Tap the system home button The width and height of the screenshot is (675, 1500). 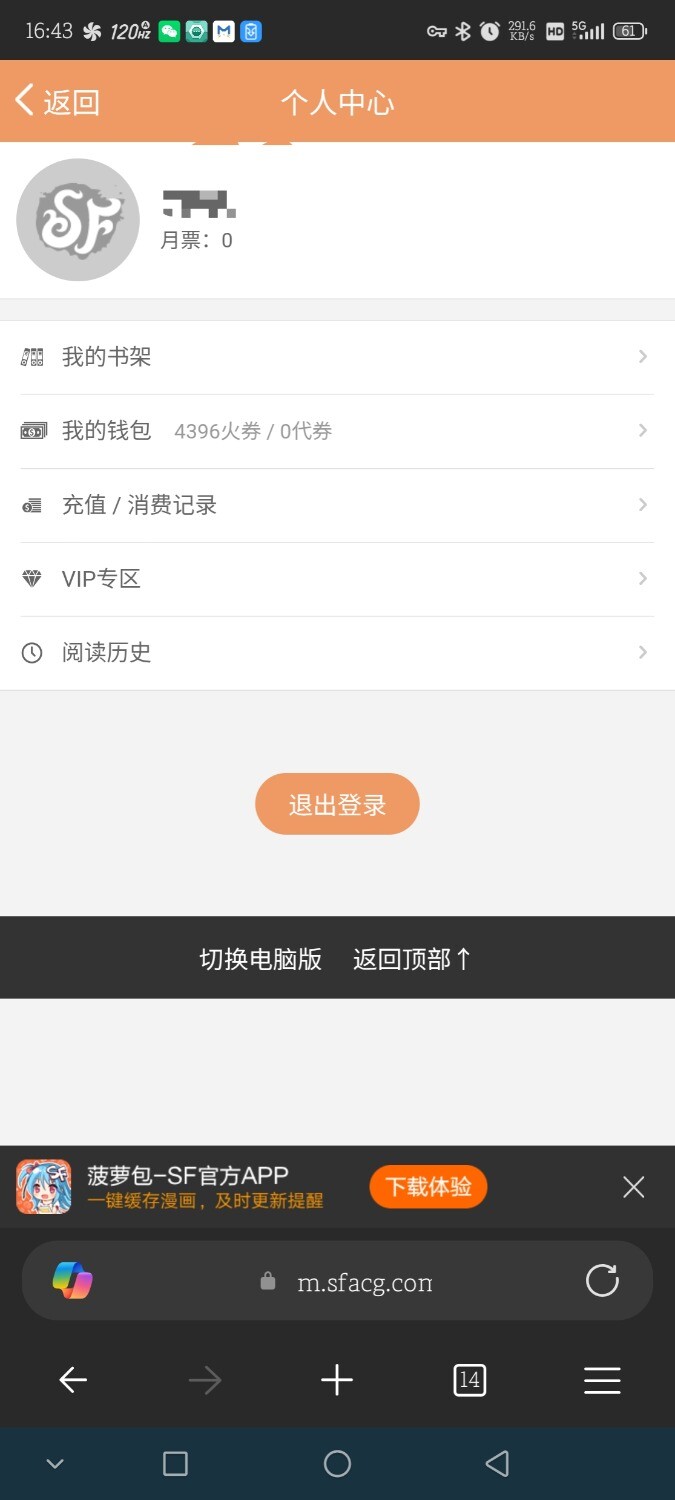337,1464
